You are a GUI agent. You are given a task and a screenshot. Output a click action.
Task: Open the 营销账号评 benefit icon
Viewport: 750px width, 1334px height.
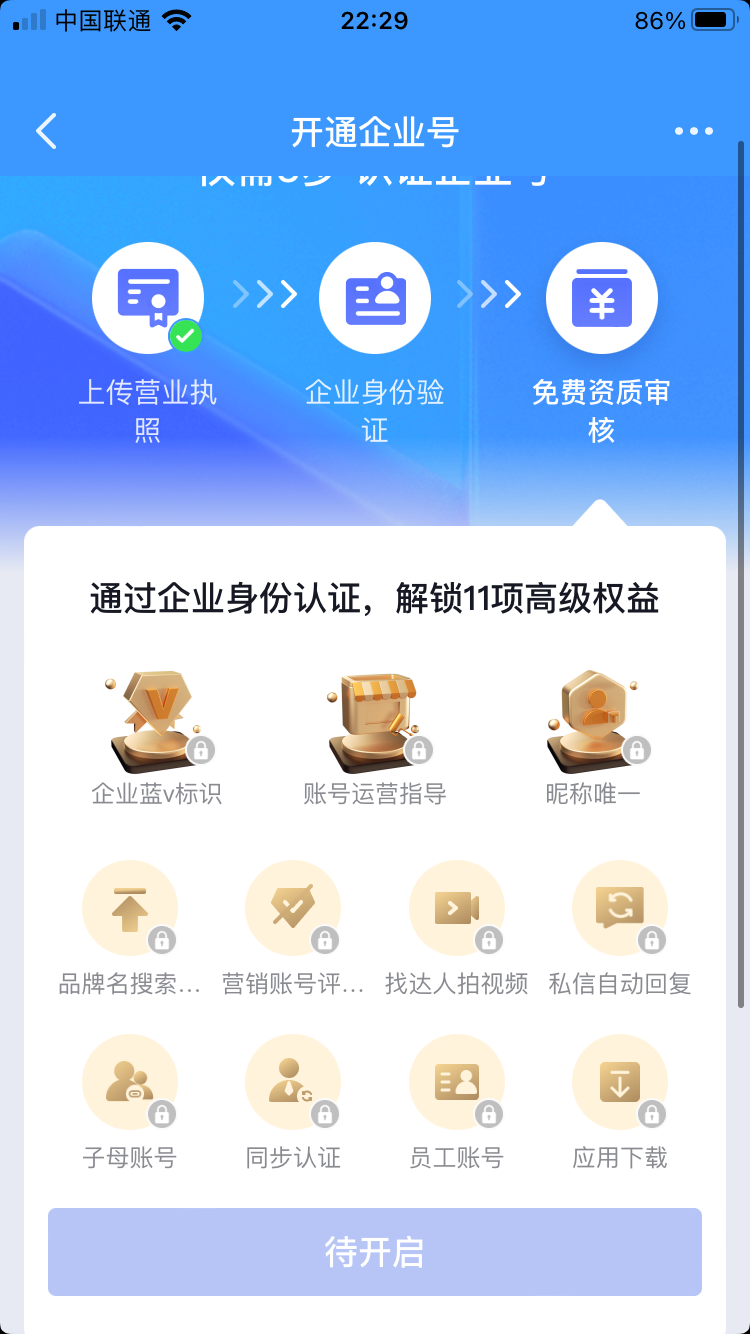(x=293, y=908)
